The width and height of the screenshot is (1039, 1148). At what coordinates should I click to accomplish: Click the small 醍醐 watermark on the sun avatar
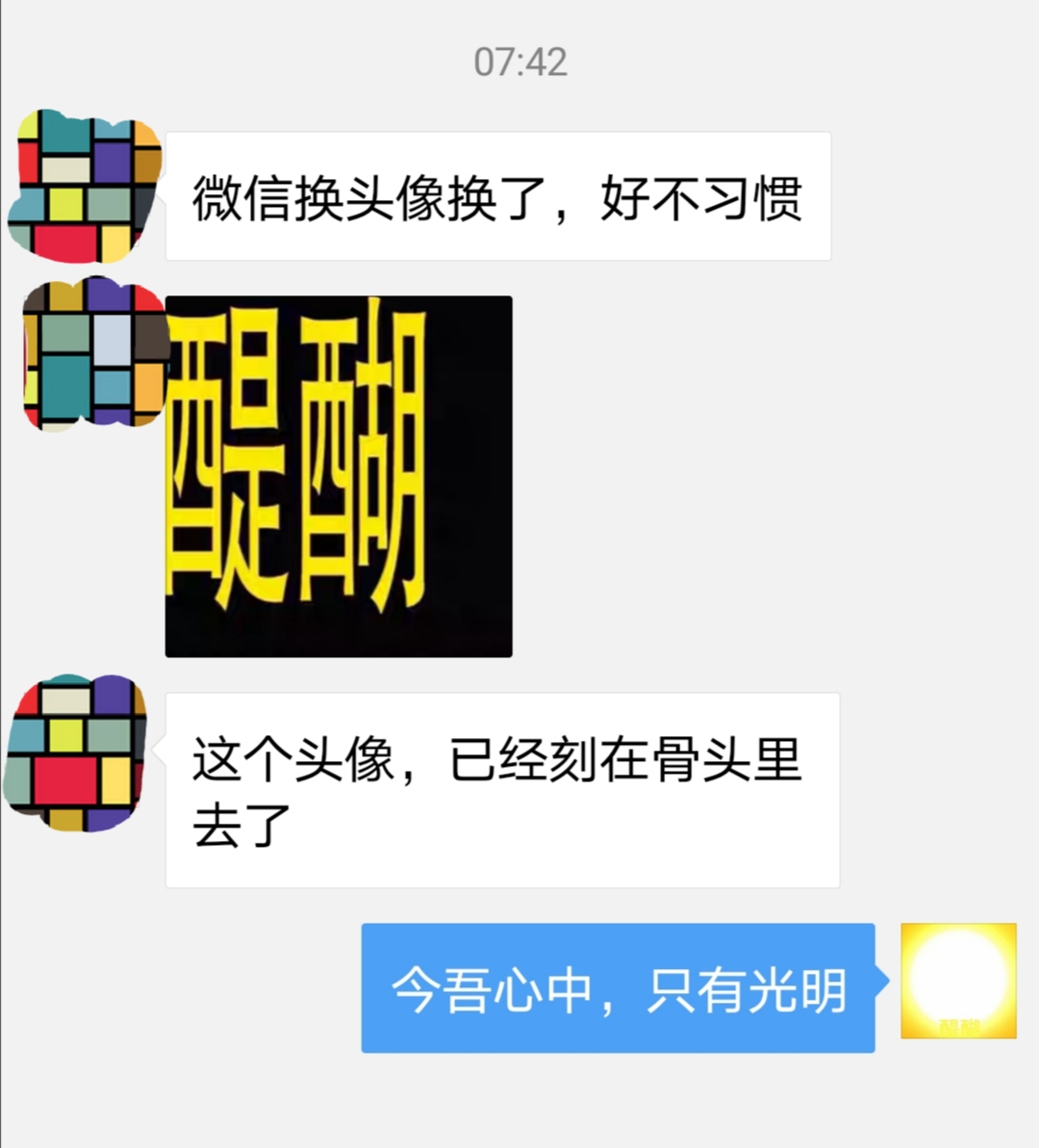coord(962,1028)
